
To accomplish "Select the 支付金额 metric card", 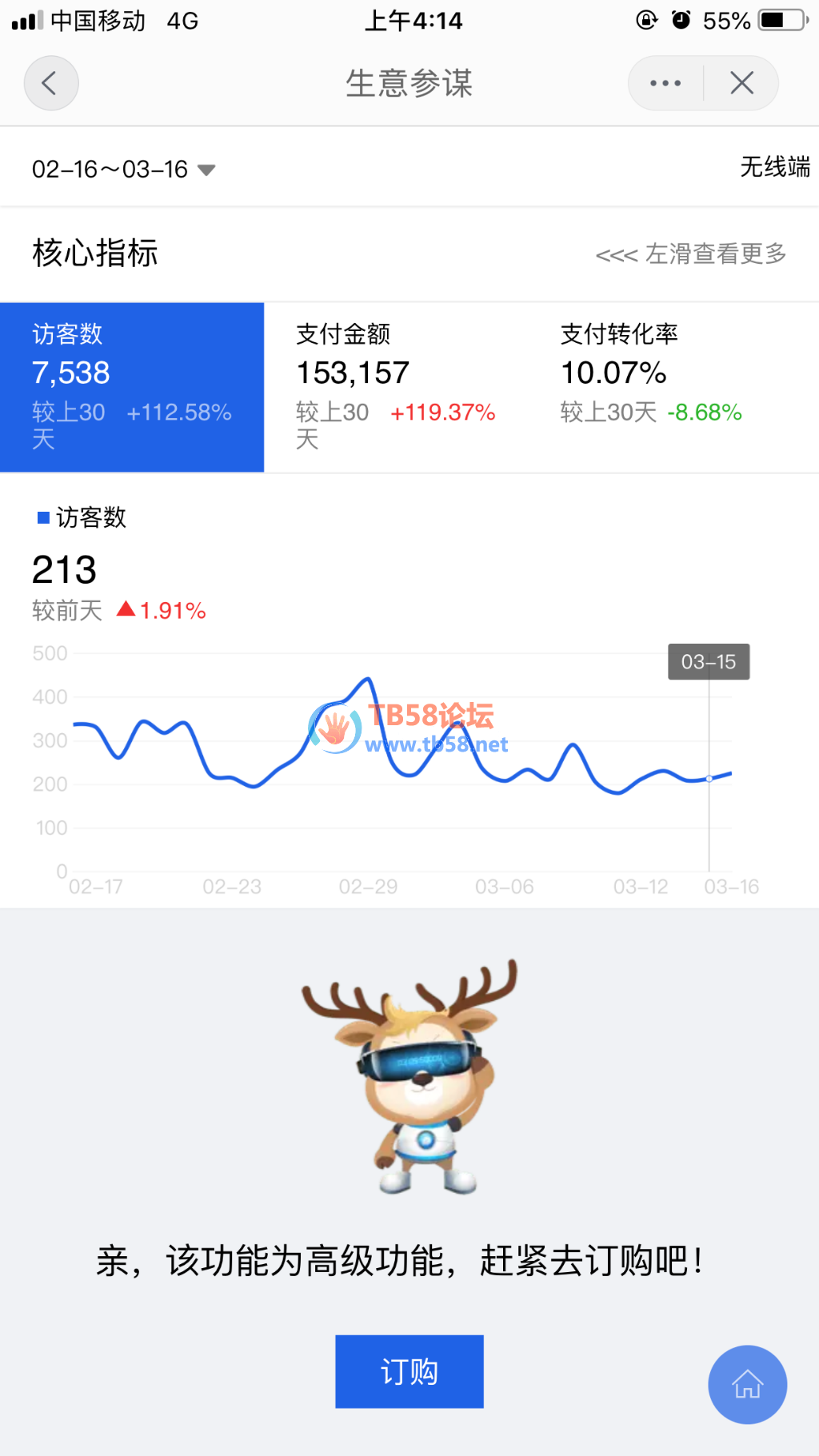I will tap(396, 387).
